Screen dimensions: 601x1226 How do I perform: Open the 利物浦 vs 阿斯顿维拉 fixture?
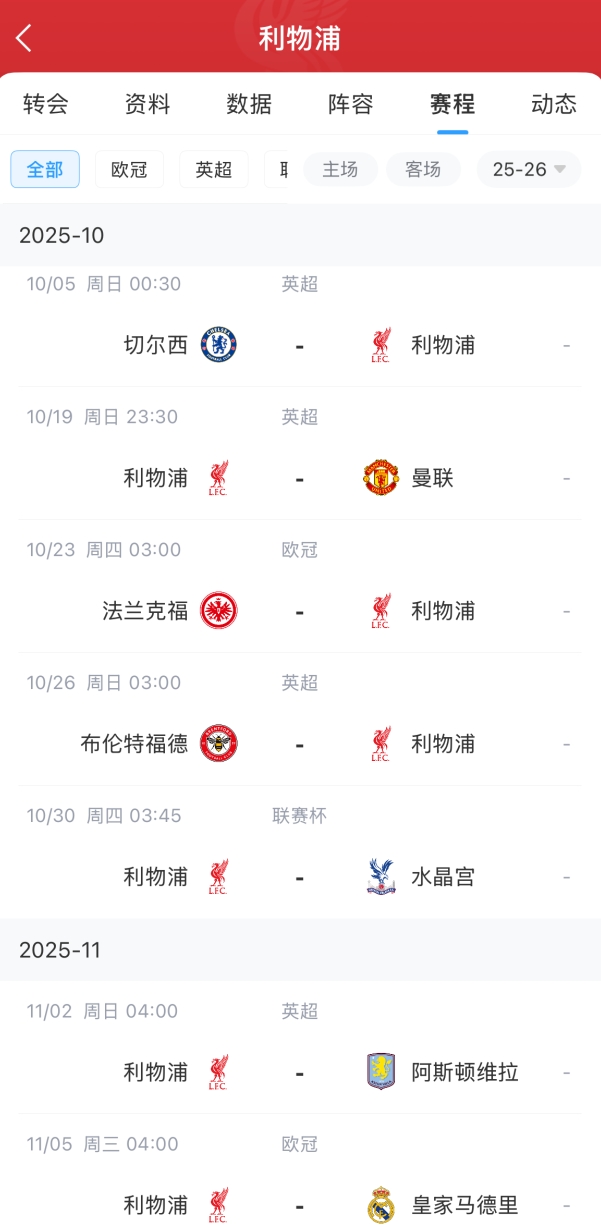click(300, 1072)
